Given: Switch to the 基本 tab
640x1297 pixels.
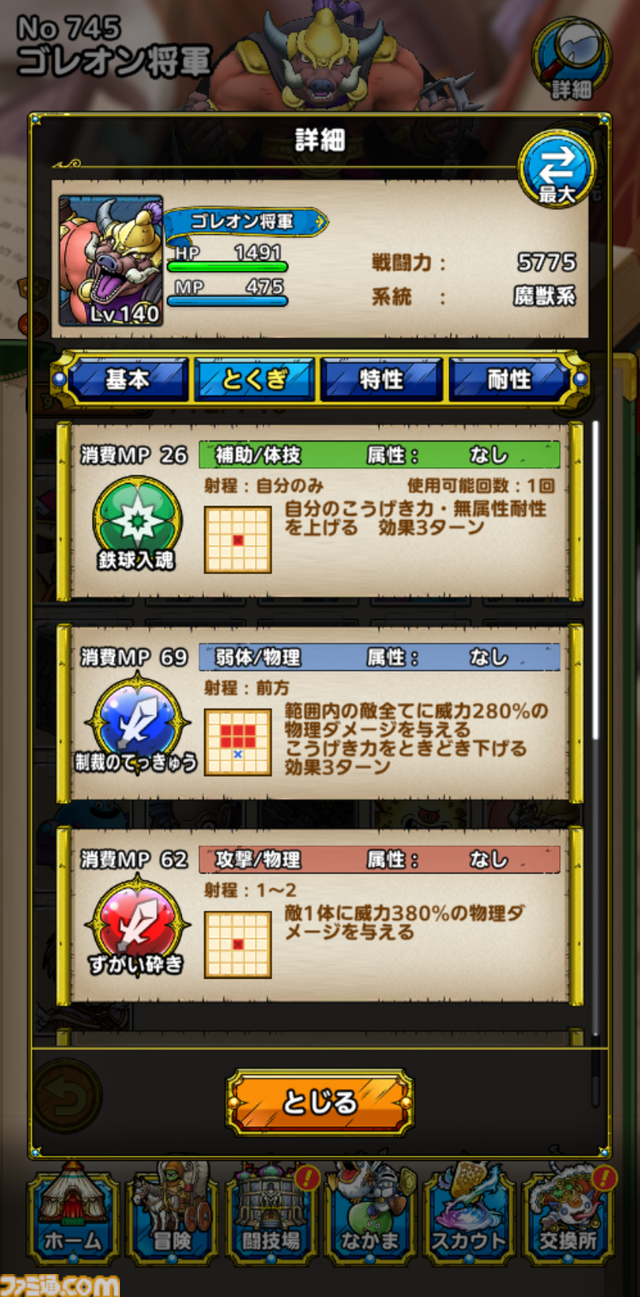Looking at the screenshot, I should 127,380.
